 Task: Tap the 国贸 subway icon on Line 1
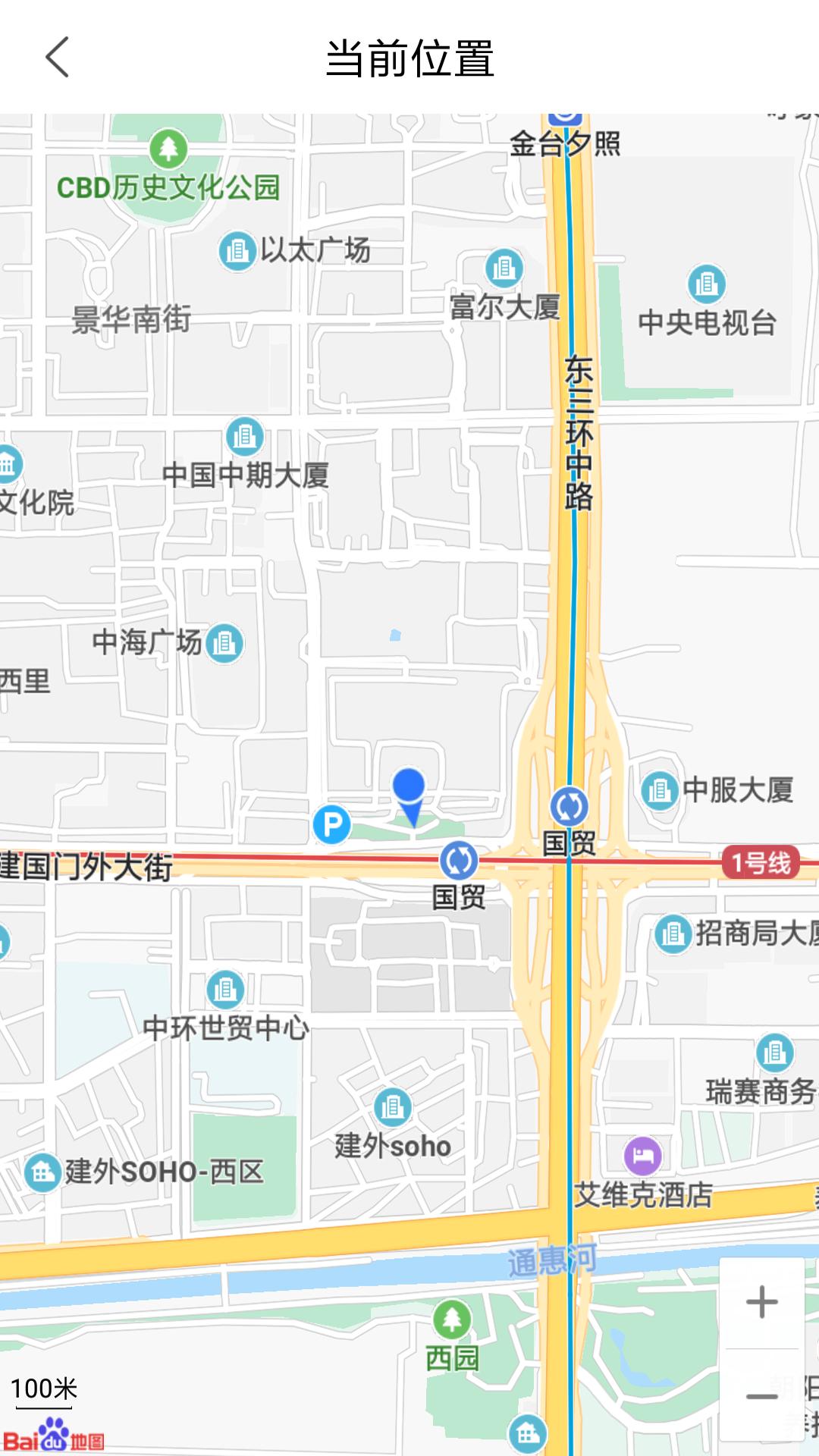(458, 861)
